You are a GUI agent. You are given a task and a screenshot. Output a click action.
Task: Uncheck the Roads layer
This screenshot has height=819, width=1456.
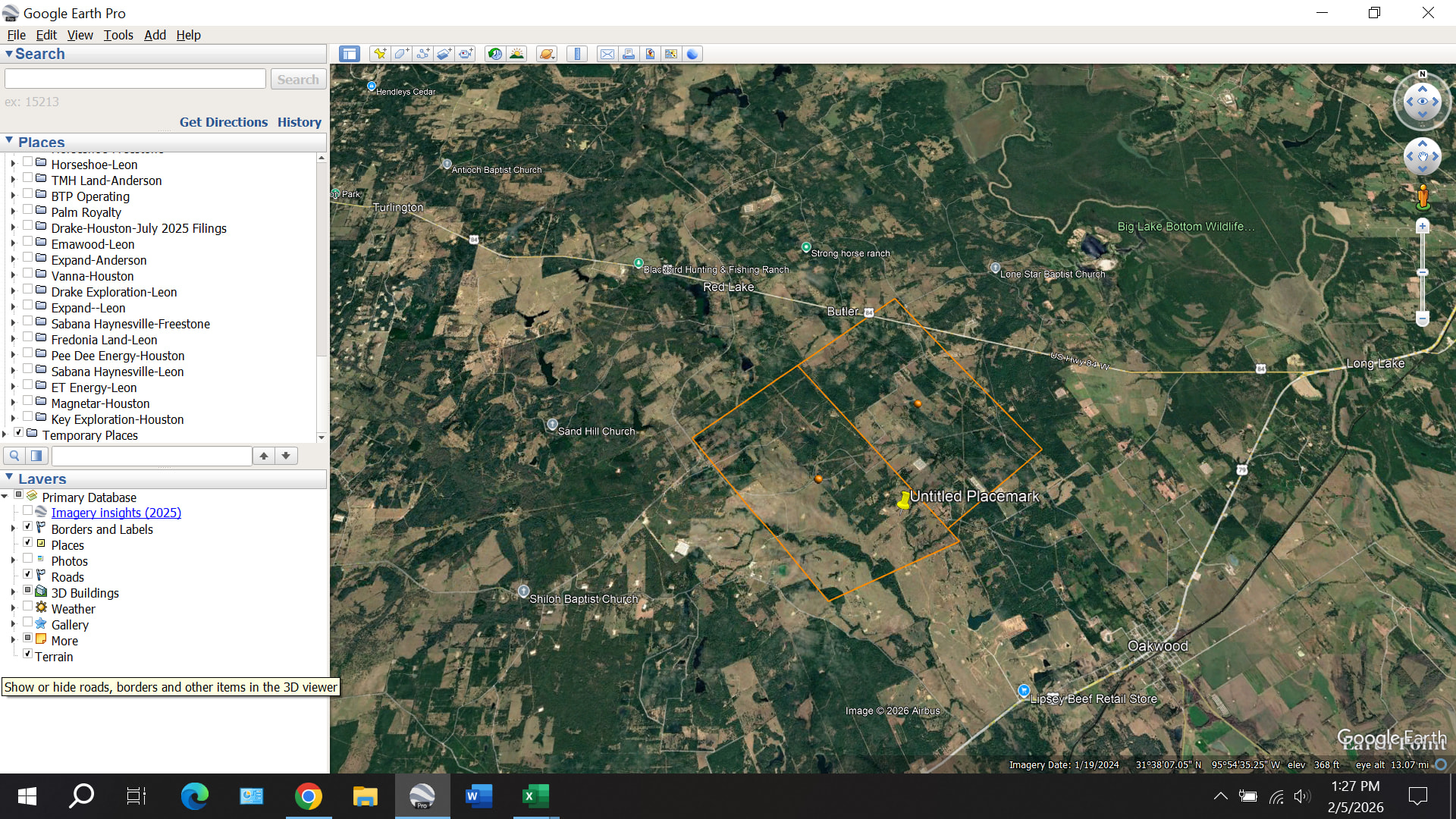pos(28,575)
